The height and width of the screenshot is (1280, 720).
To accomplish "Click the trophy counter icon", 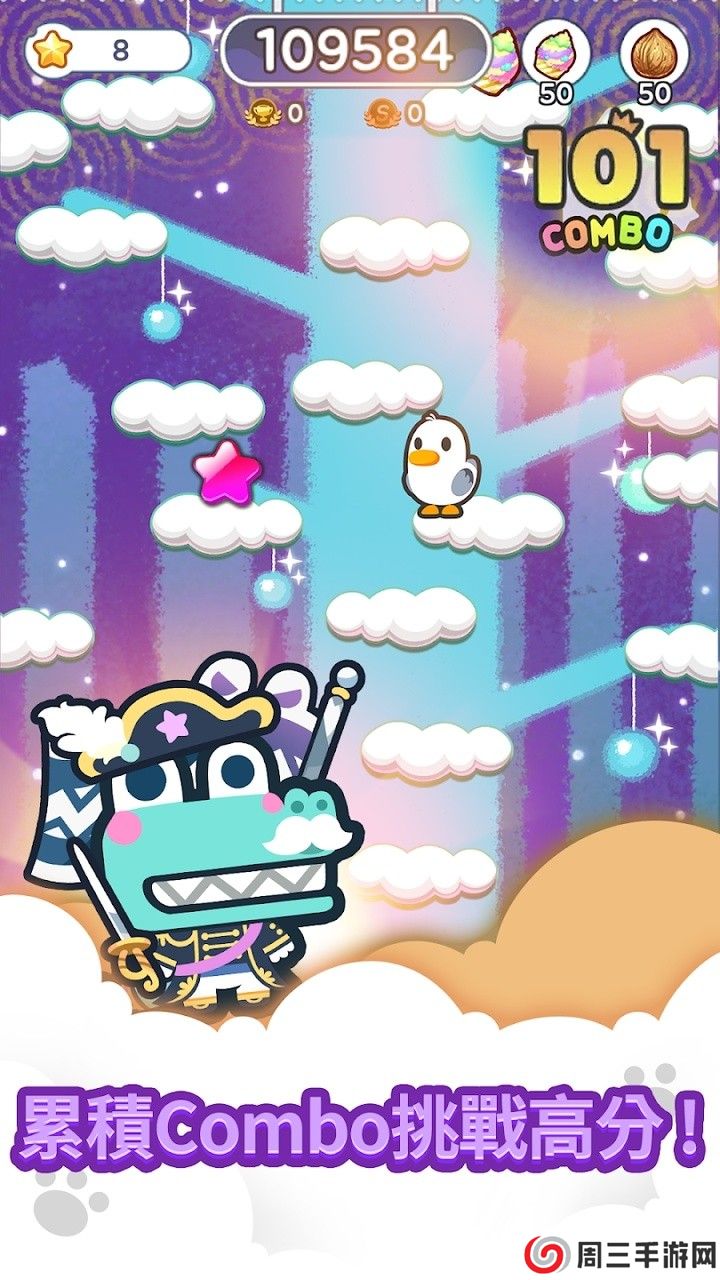I will click(x=262, y=112).
